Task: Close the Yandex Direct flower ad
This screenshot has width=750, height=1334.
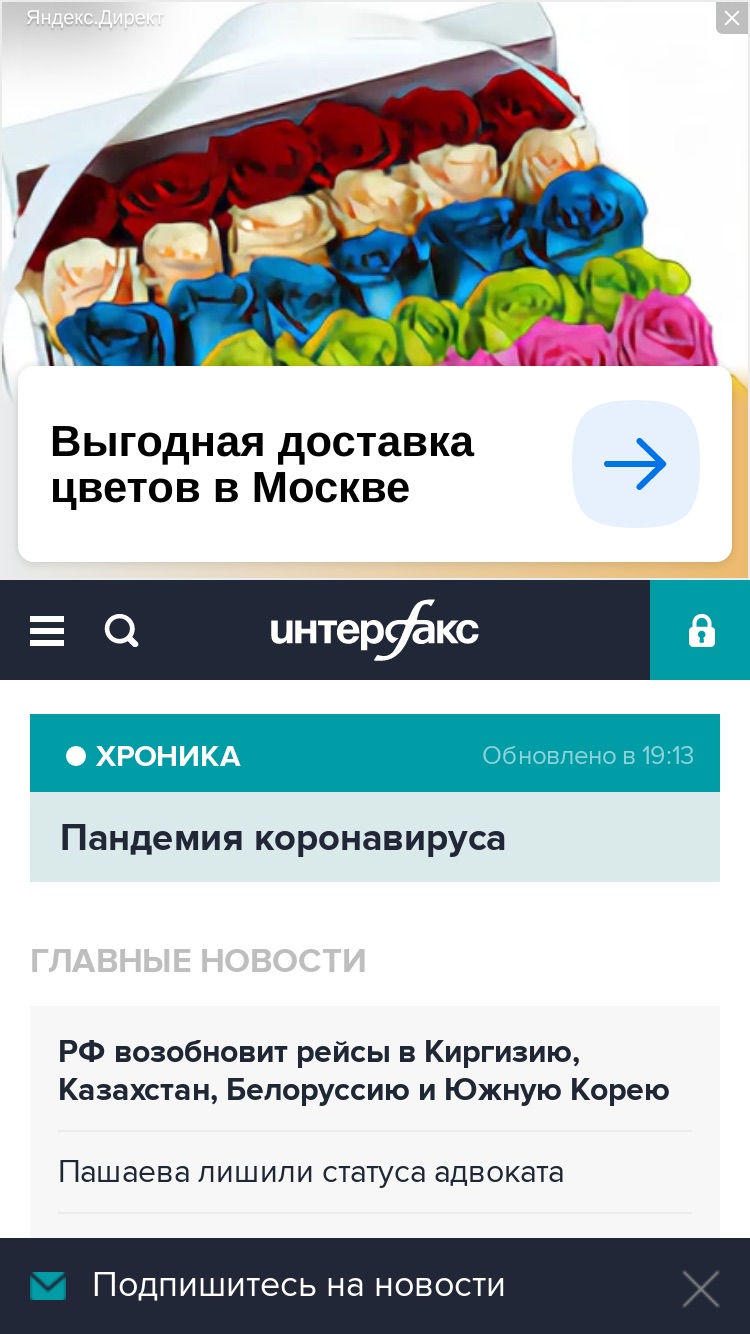Action: coord(732,18)
